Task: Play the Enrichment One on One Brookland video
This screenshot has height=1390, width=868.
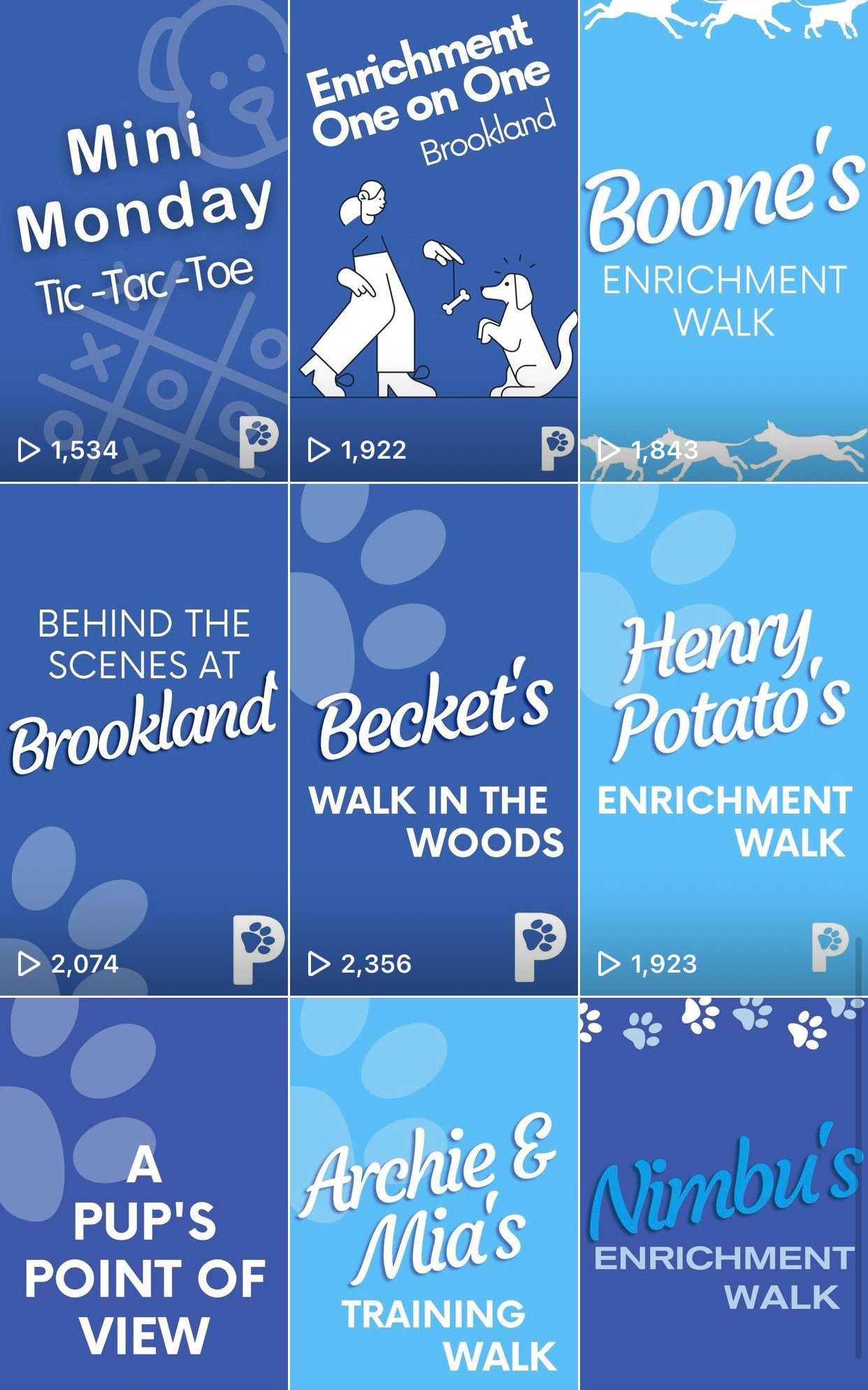Action: pyautogui.click(x=434, y=241)
